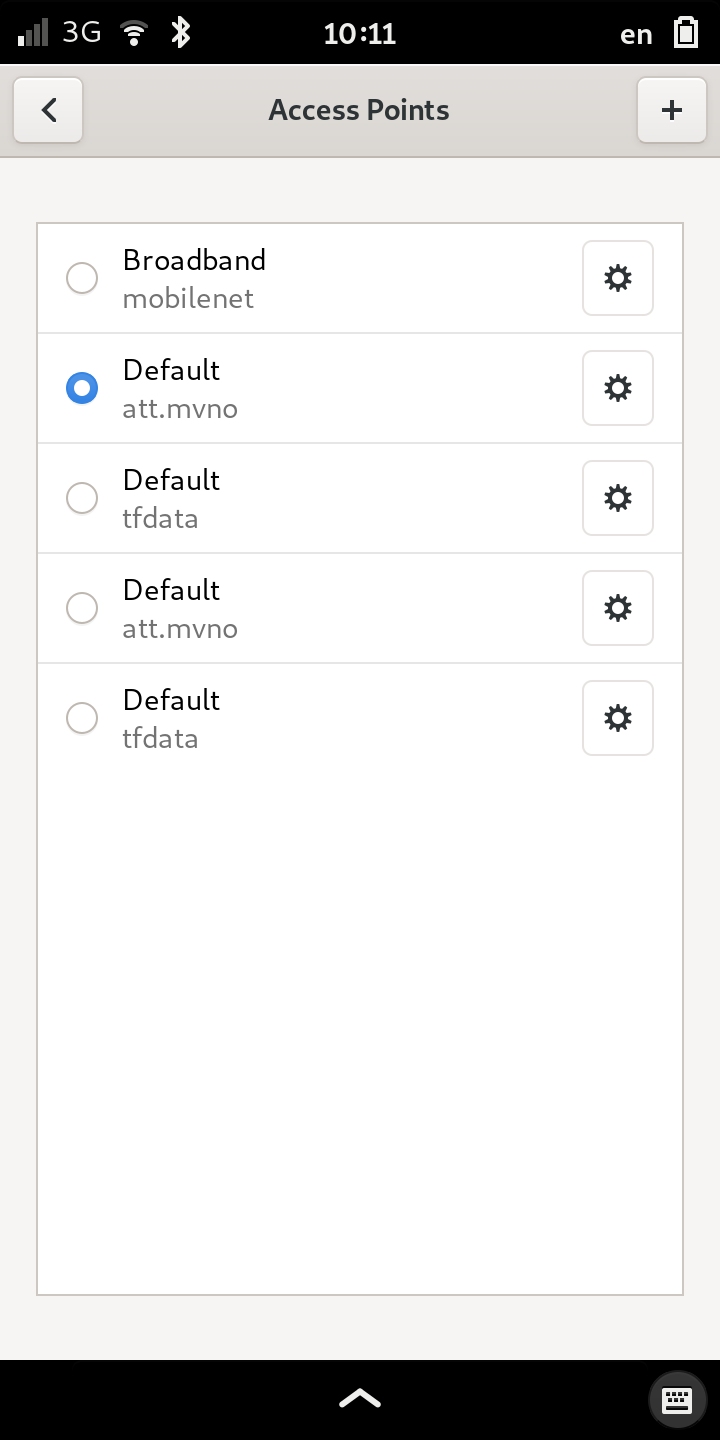Open settings gear for Broadband mobilenet
This screenshot has height=1440, width=720.
pyautogui.click(x=618, y=278)
